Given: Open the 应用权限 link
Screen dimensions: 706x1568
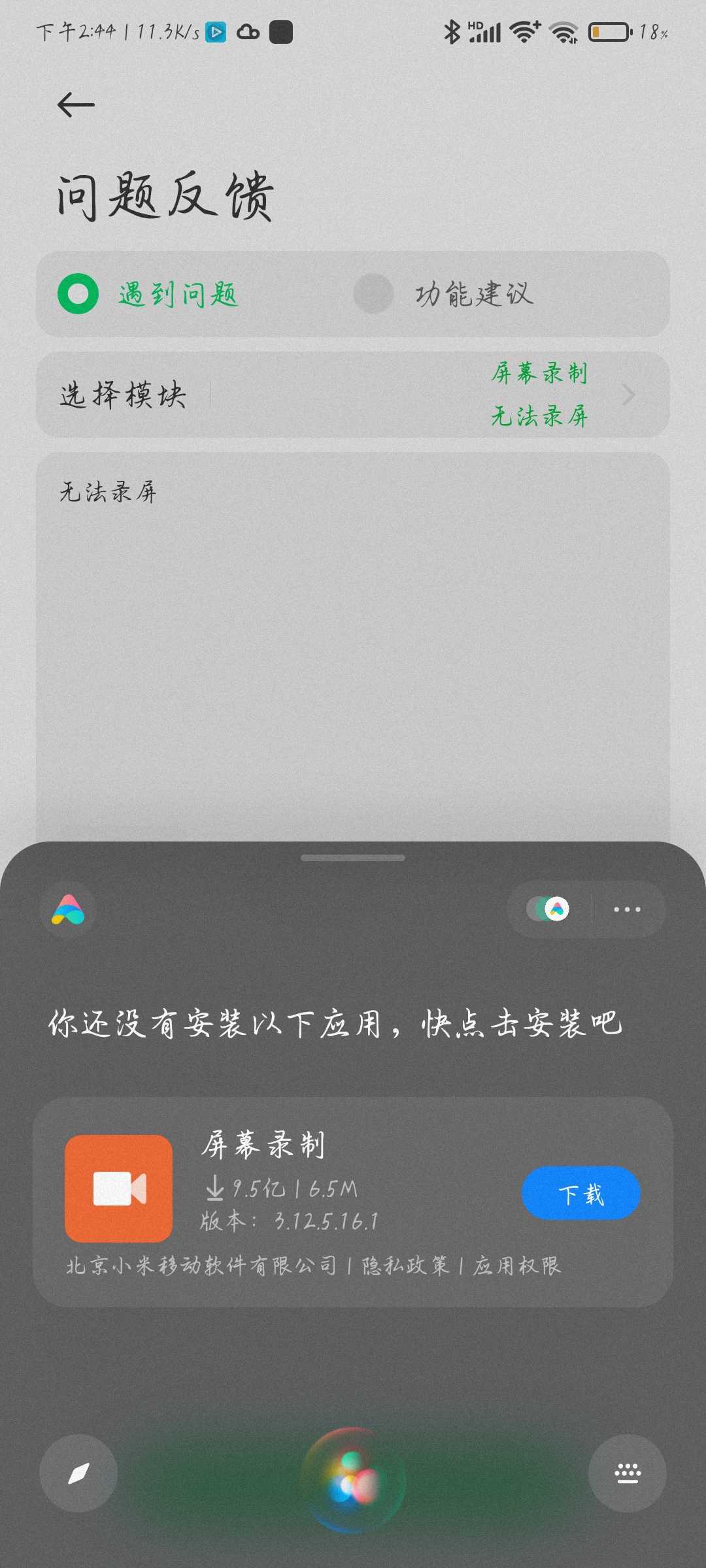Looking at the screenshot, I should click(x=516, y=1266).
